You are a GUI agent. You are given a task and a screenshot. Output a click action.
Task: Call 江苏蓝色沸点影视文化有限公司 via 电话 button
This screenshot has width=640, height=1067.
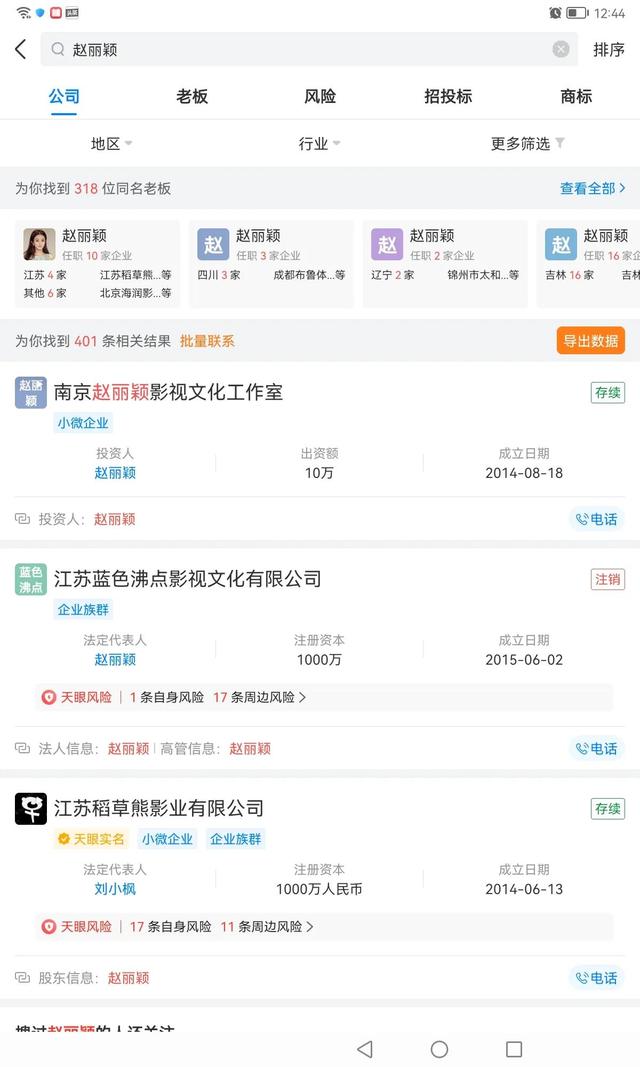coord(596,748)
